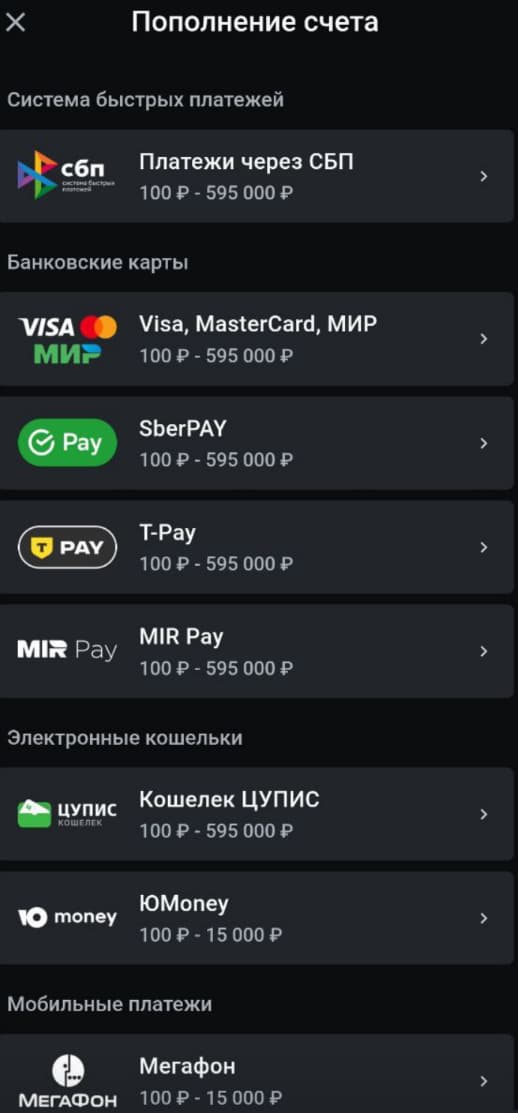The width and height of the screenshot is (518, 1113).
Task: Choose Visa, MasterCard, МИР card payment
Action: coord(256,339)
